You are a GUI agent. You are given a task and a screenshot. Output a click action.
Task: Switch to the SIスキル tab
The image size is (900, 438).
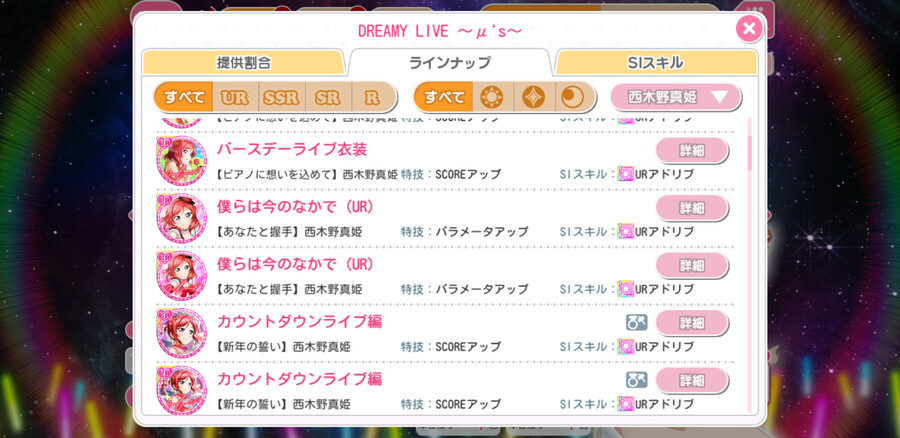point(655,63)
